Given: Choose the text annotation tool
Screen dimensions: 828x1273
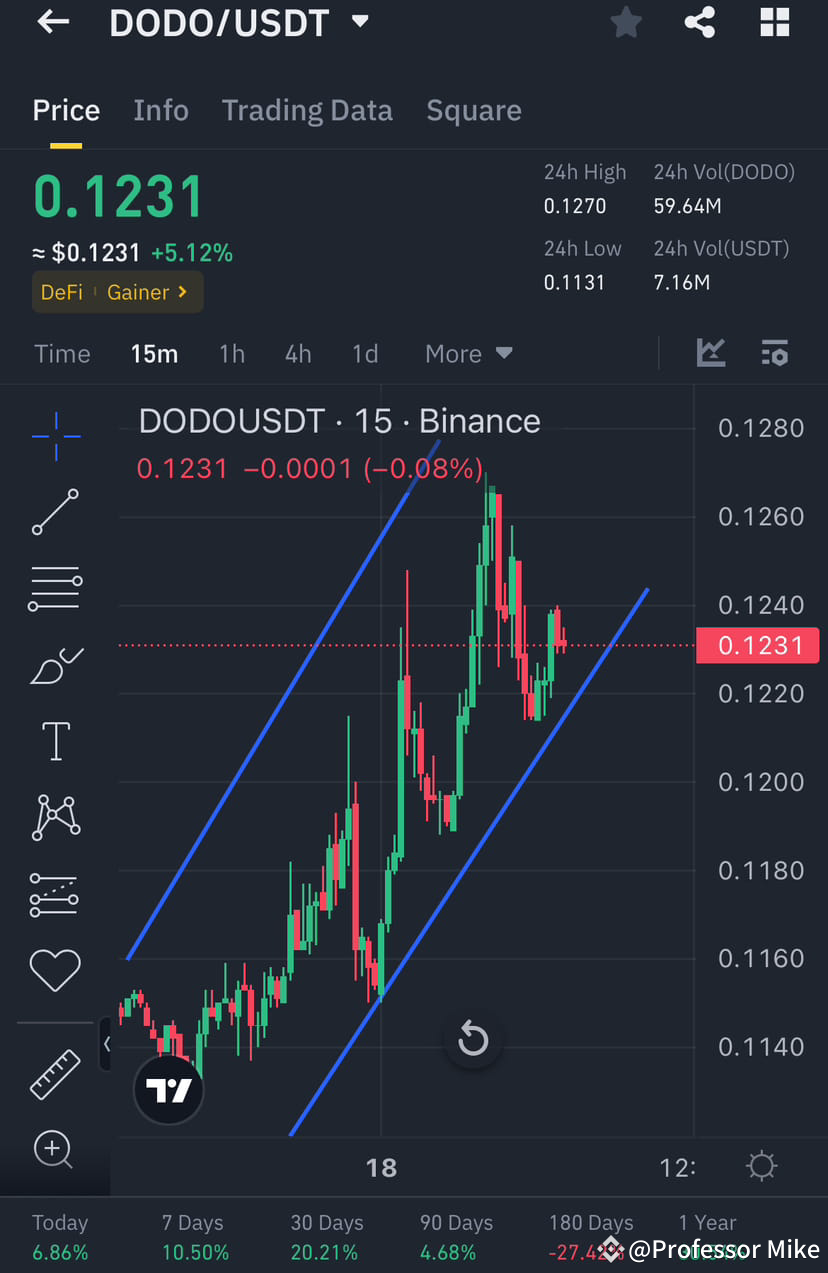Looking at the screenshot, I should click(x=55, y=741).
